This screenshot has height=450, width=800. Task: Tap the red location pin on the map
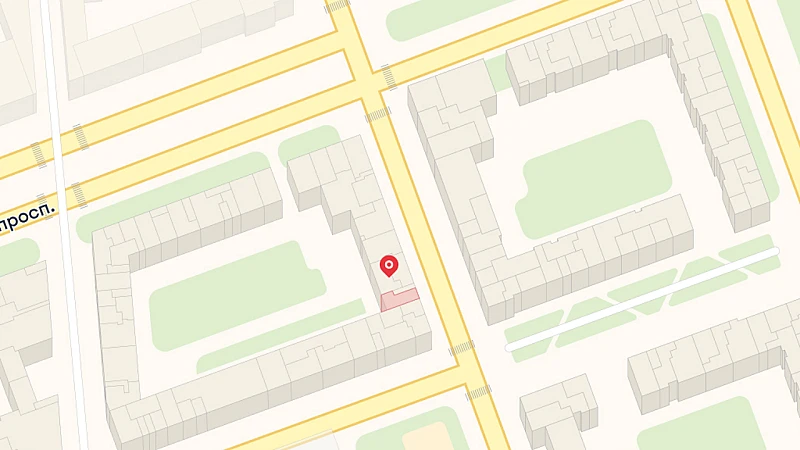click(x=390, y=266)
